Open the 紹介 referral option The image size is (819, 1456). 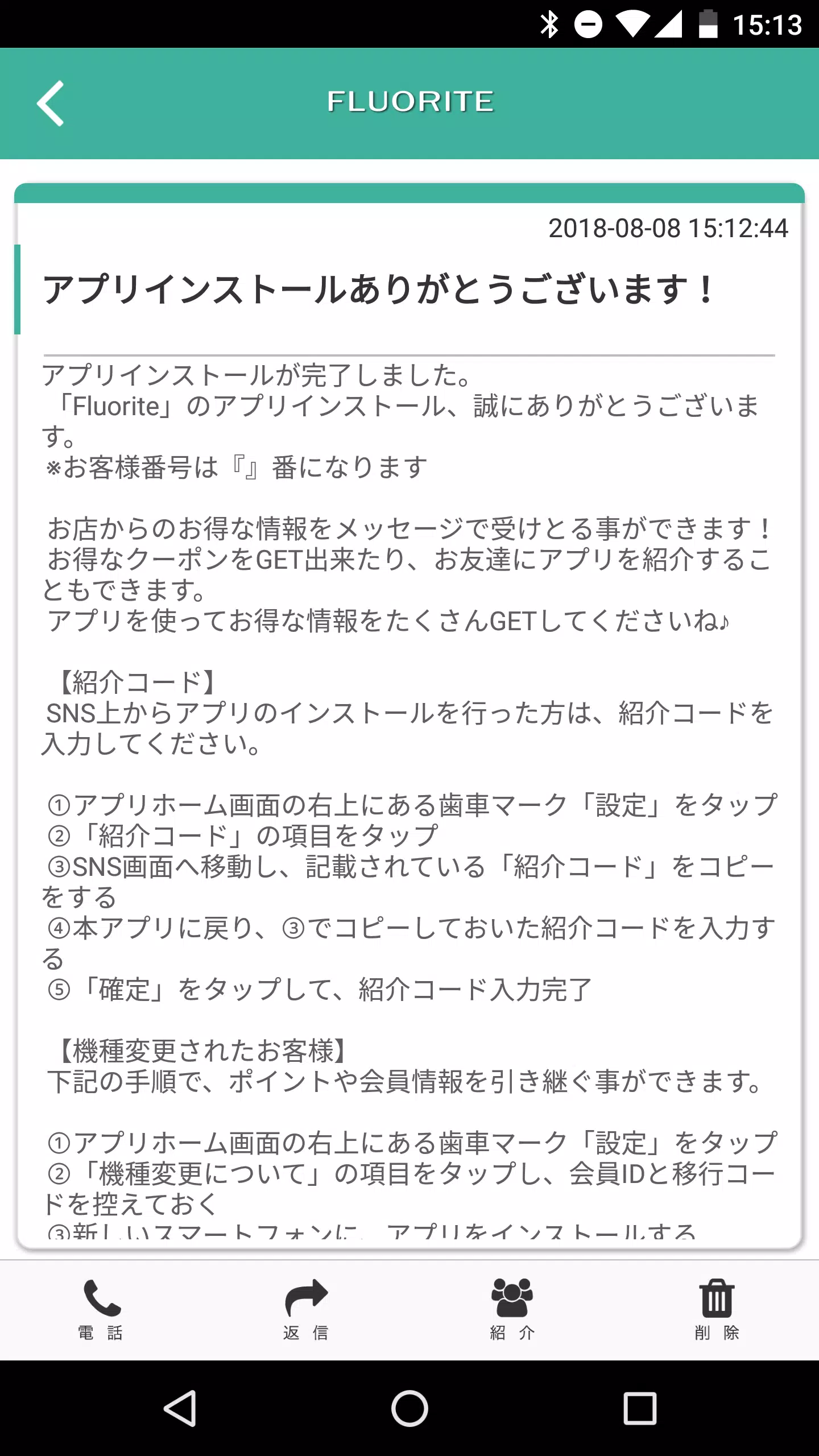pyautogui.click(x=512, y=1309)
